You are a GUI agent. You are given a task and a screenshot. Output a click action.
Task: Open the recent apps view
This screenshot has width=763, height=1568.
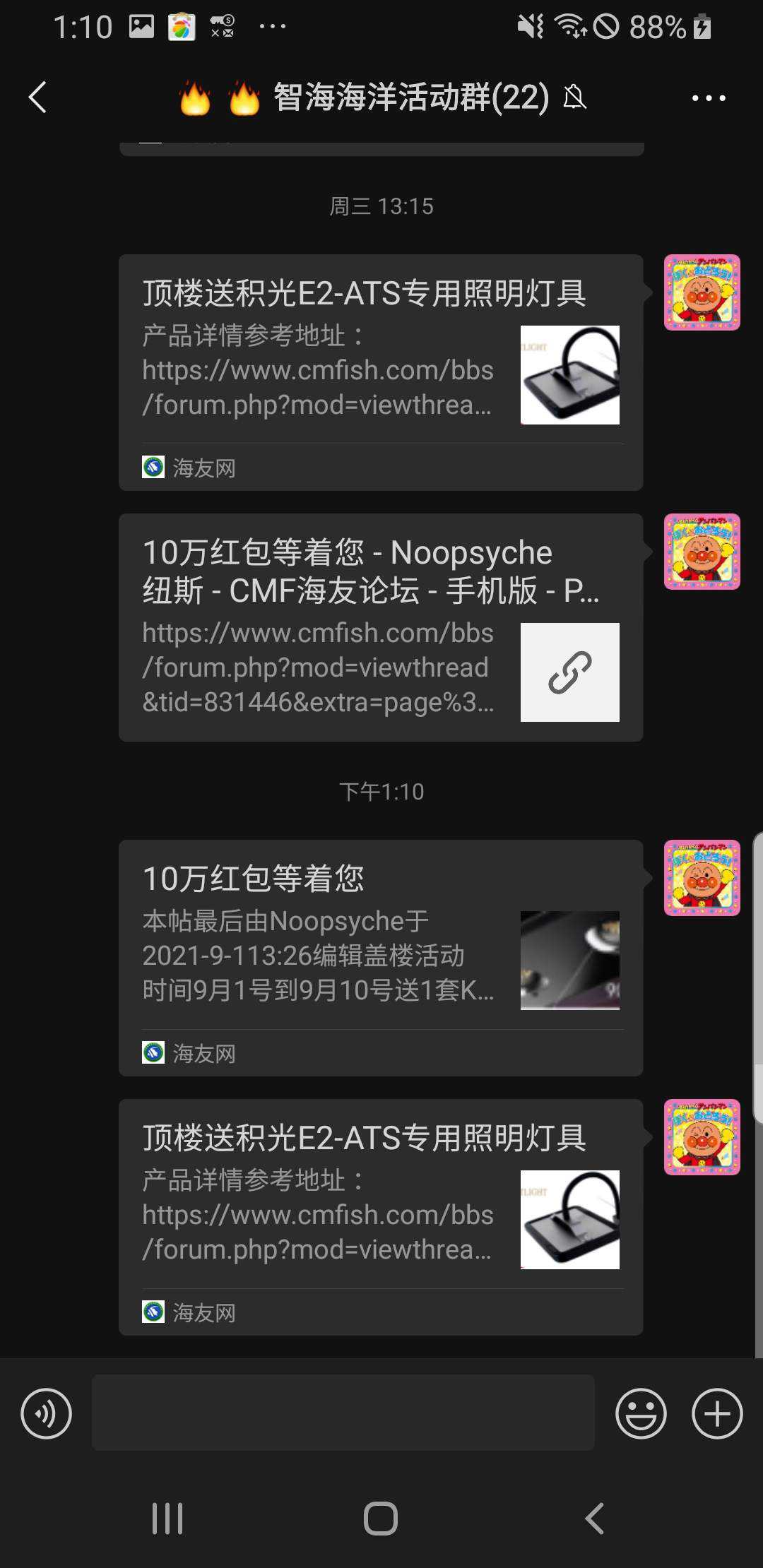[x=167, y=1518]
